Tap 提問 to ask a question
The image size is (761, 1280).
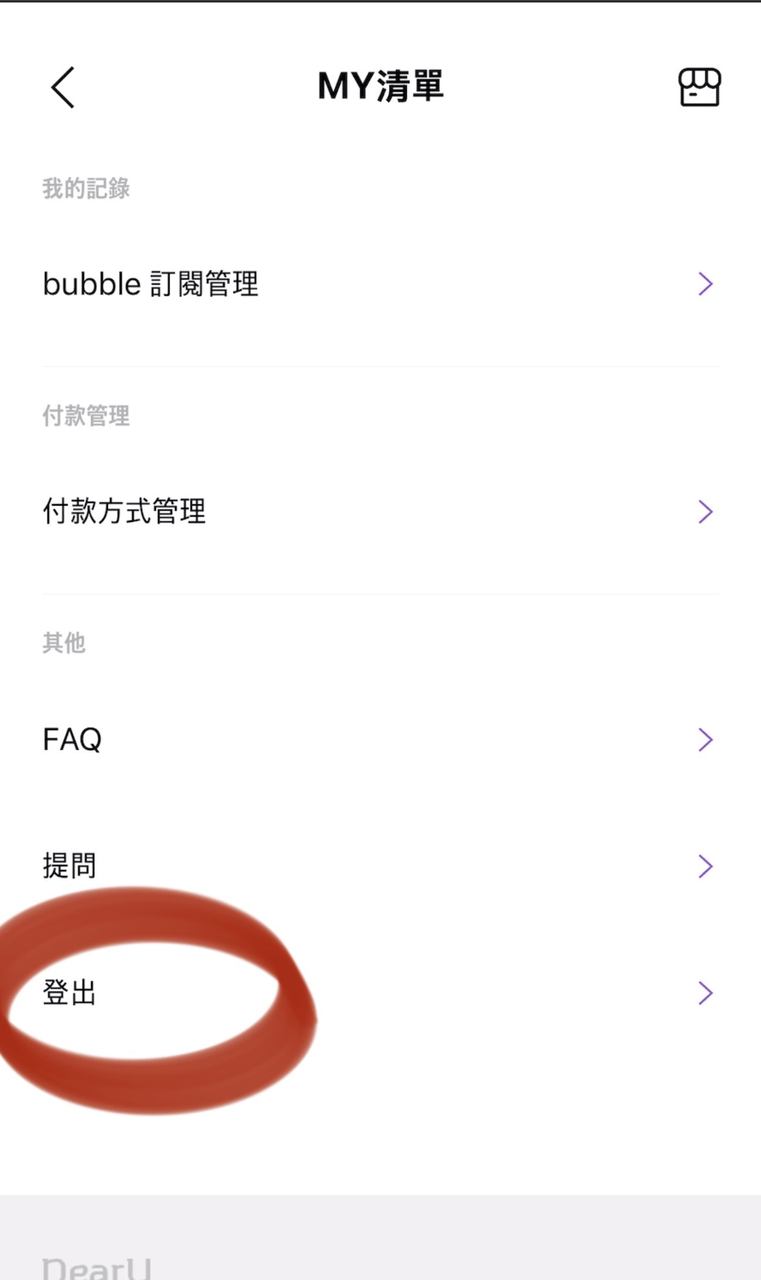68,866
